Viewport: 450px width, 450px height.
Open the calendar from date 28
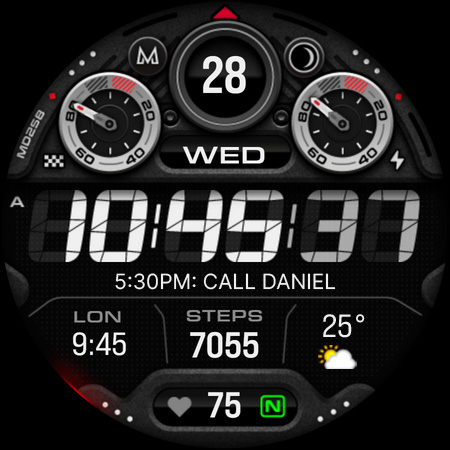coord(225,75)
